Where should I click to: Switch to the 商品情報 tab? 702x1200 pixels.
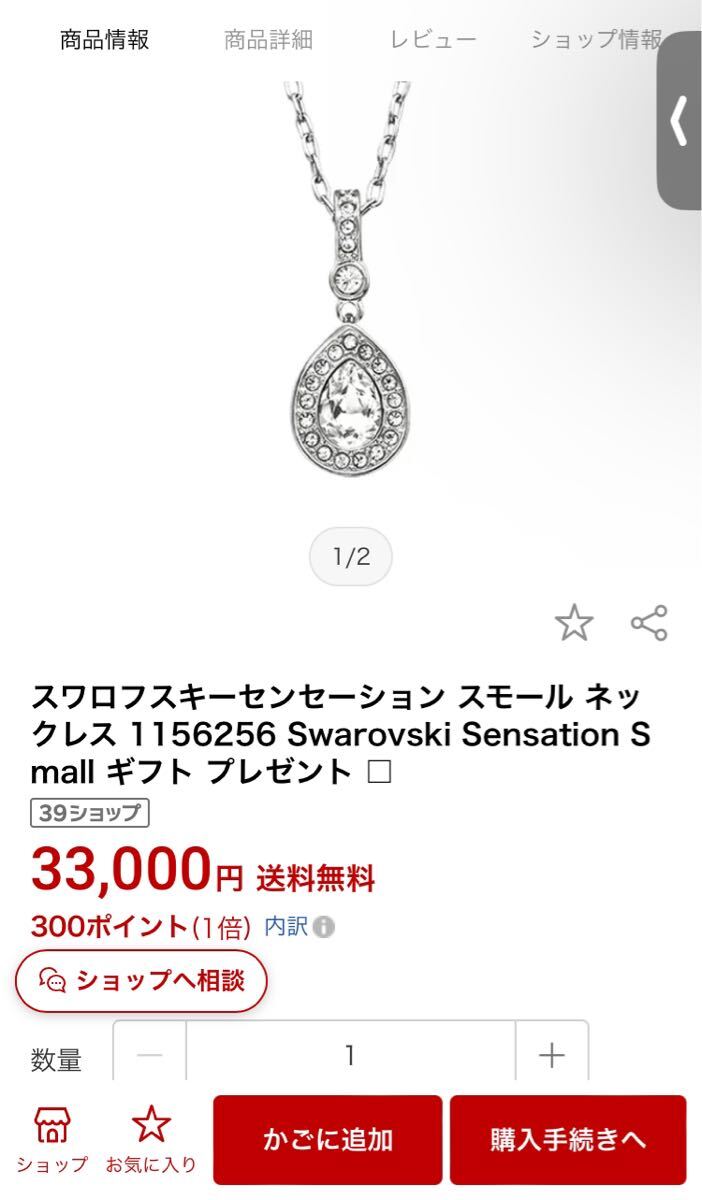point(104,40)
